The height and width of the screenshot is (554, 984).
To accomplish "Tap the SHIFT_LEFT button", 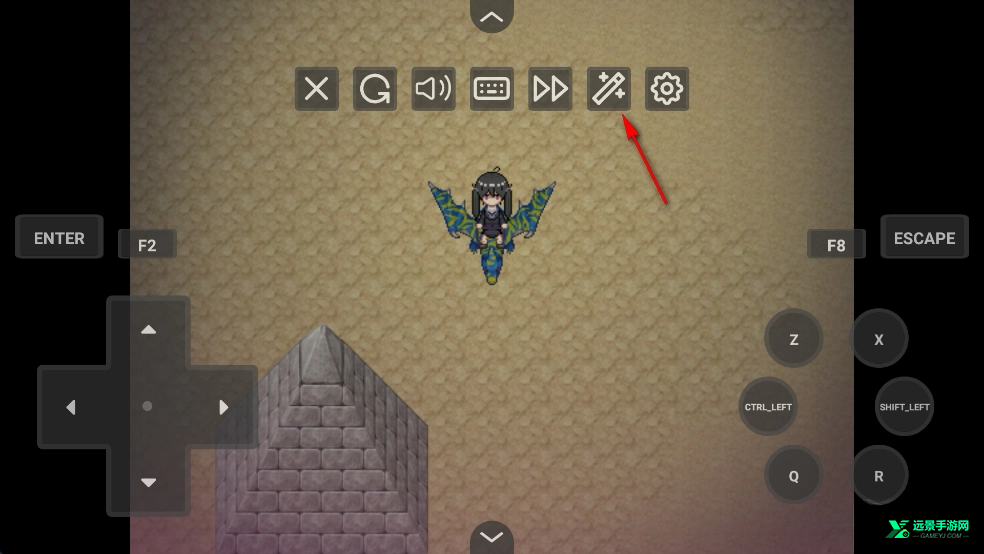I will (x=904, y=407).
